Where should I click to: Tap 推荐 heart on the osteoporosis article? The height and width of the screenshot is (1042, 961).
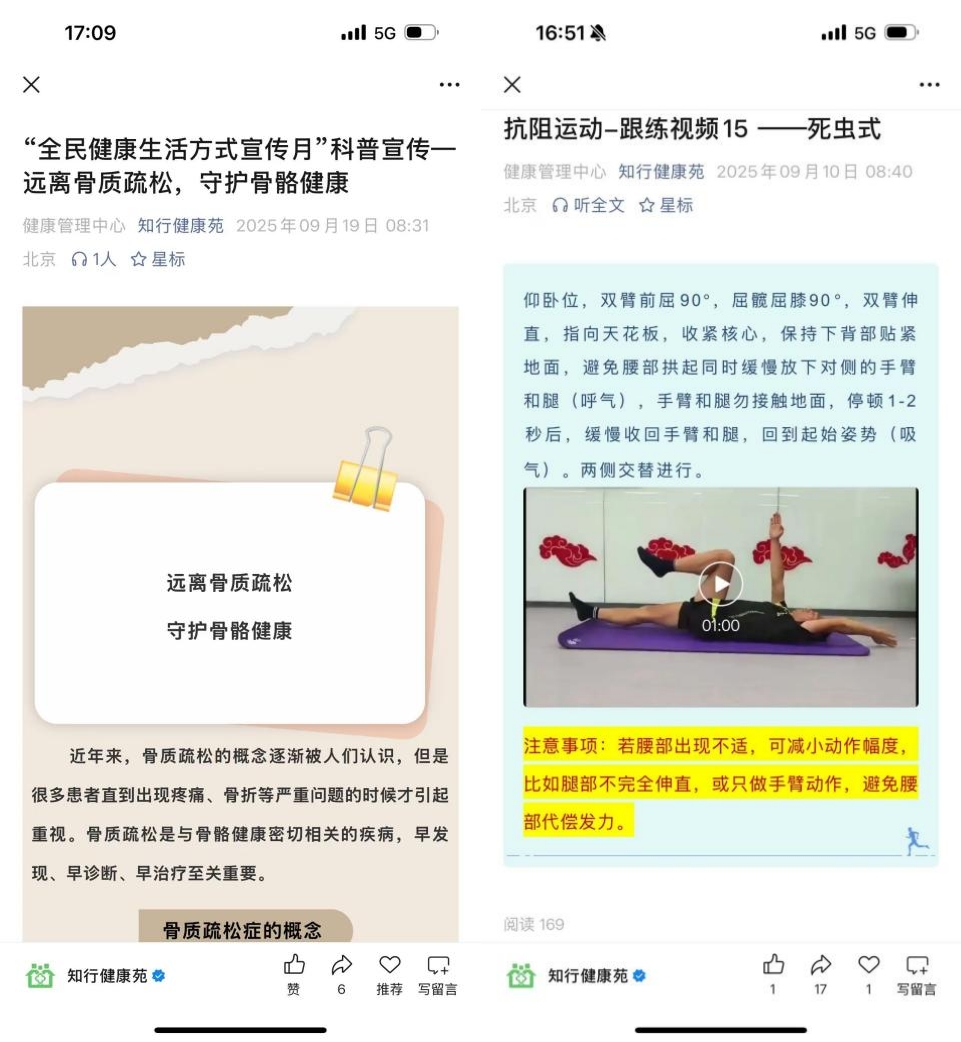point(389,973)
